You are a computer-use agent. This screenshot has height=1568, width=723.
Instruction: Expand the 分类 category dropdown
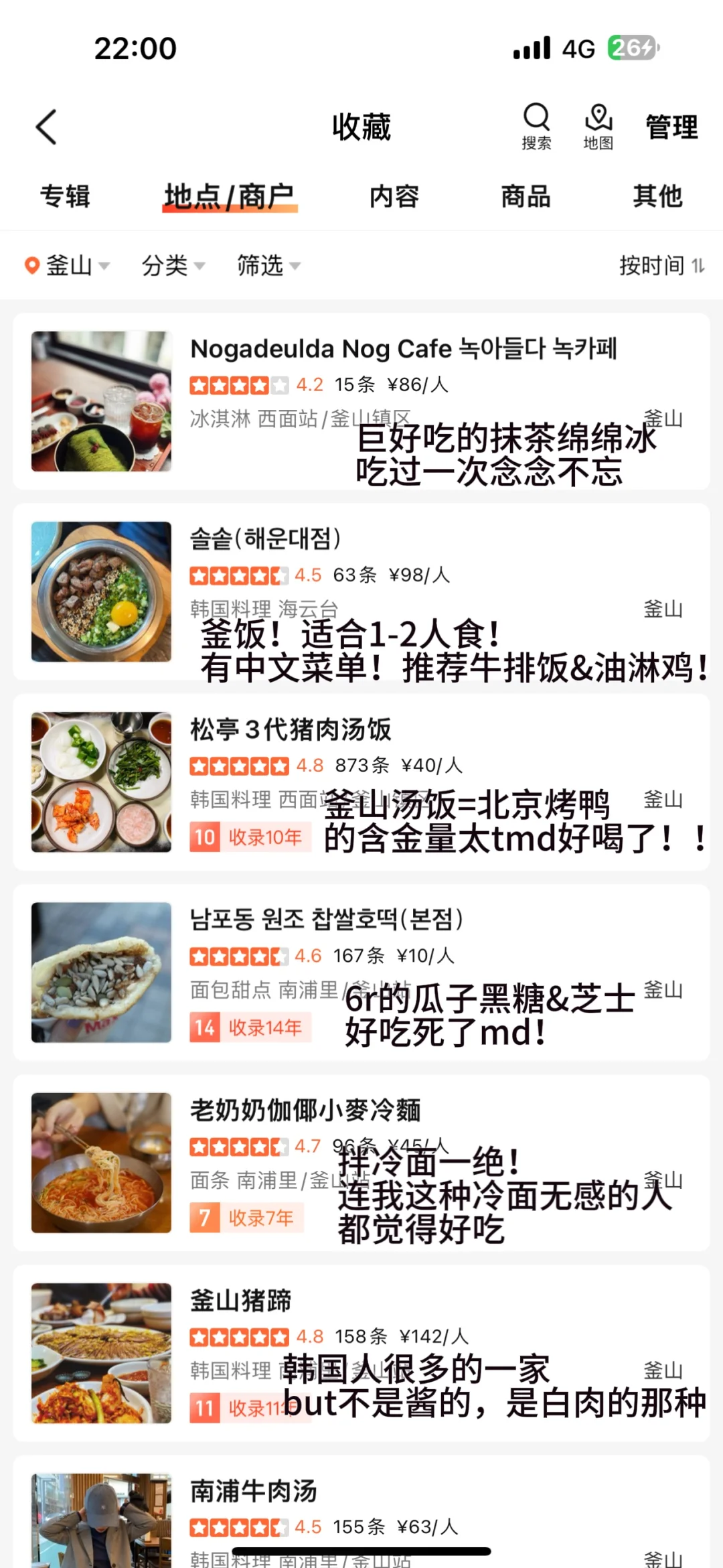tap(173, 266)
